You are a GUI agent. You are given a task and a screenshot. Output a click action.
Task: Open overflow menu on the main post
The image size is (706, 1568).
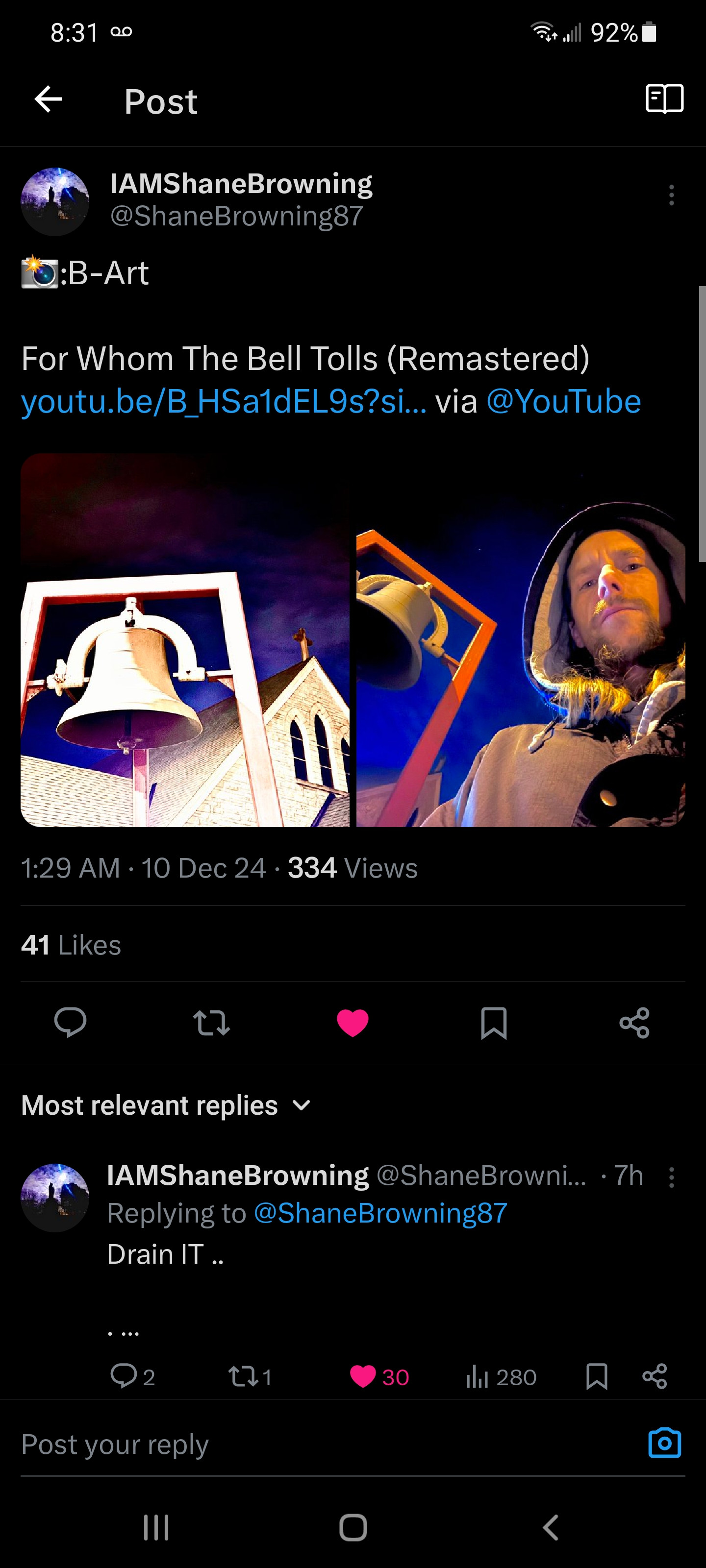coord(671,196)
